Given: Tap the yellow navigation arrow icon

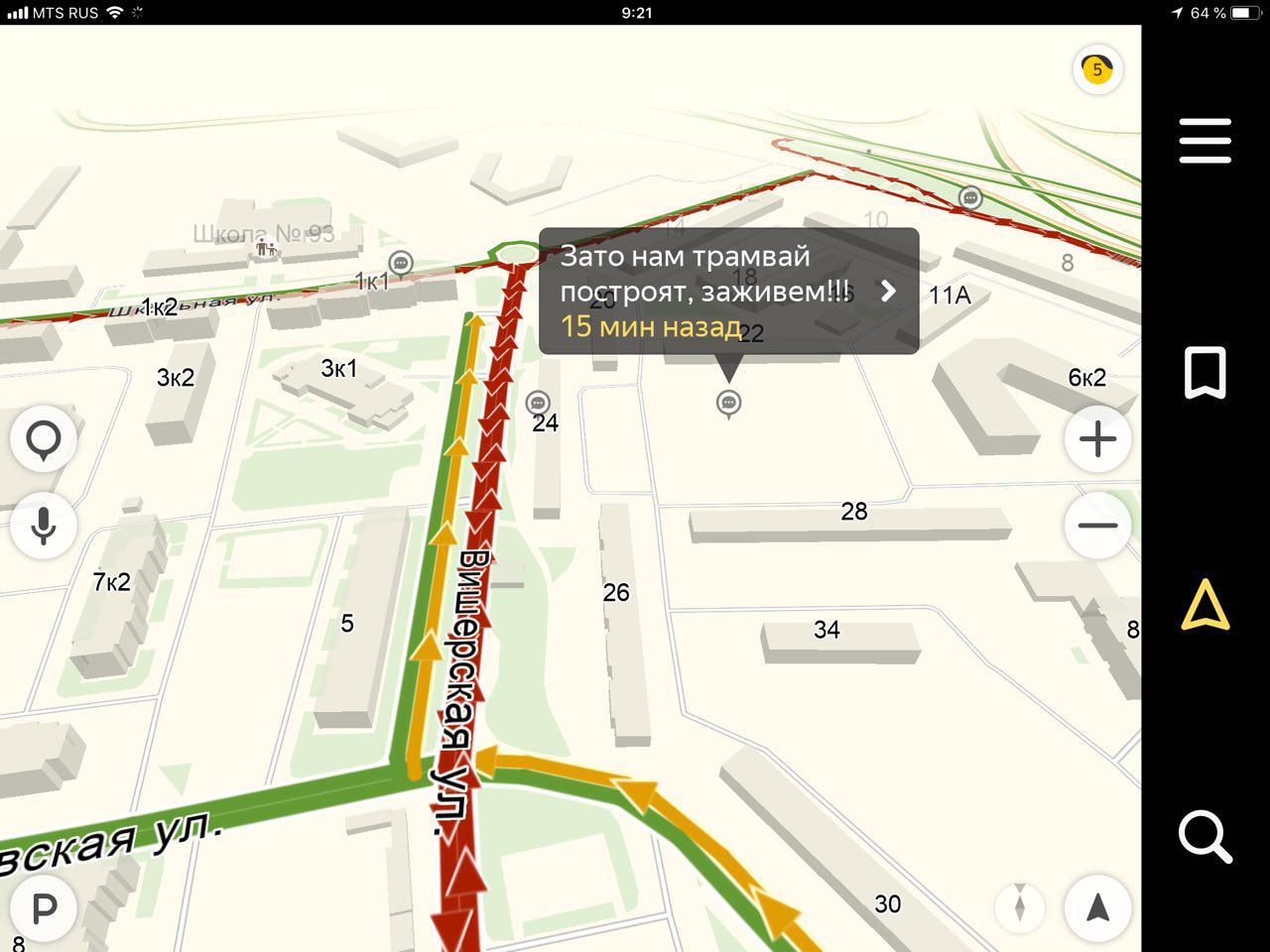Looking at the screenshot, I should pos(1205,606).
